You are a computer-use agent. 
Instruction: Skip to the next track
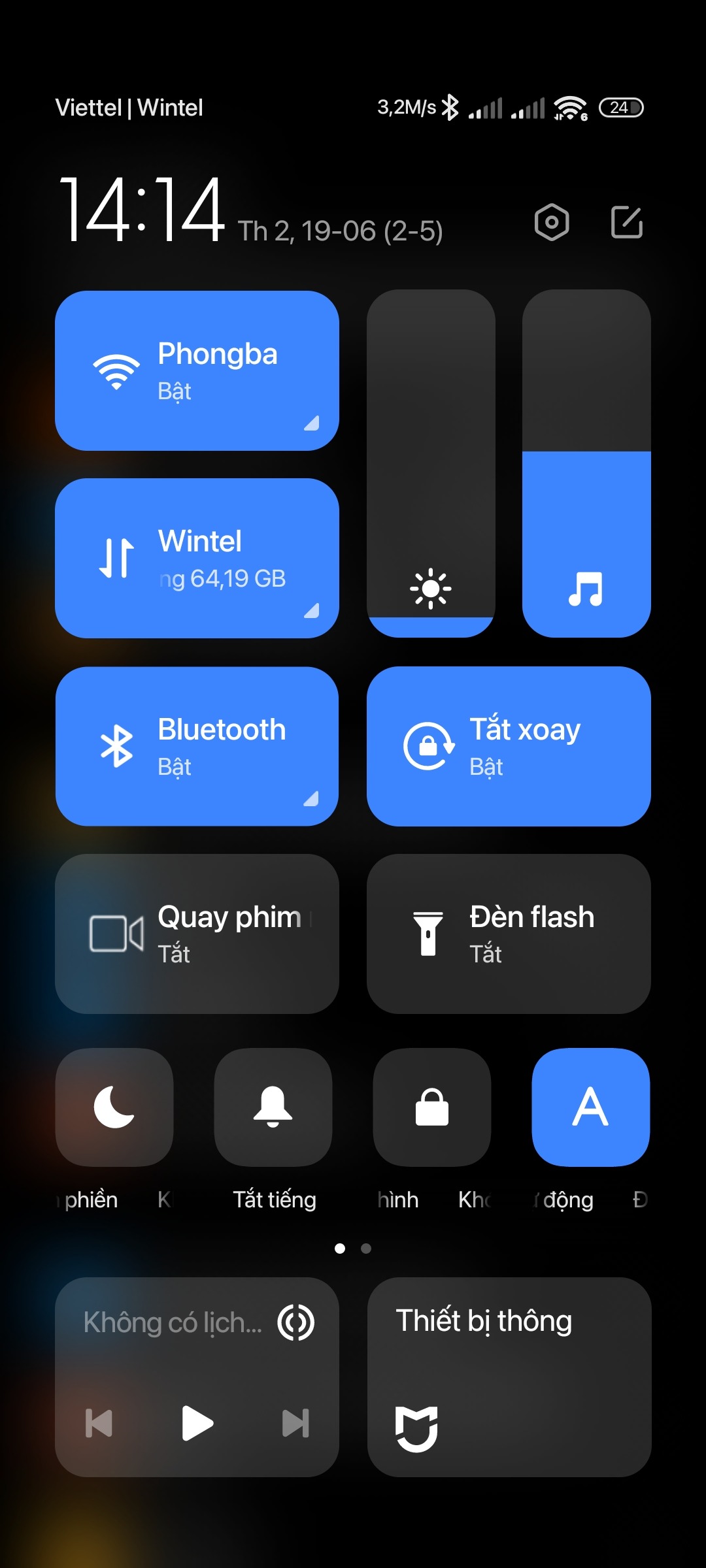(x=295, y=1423)
